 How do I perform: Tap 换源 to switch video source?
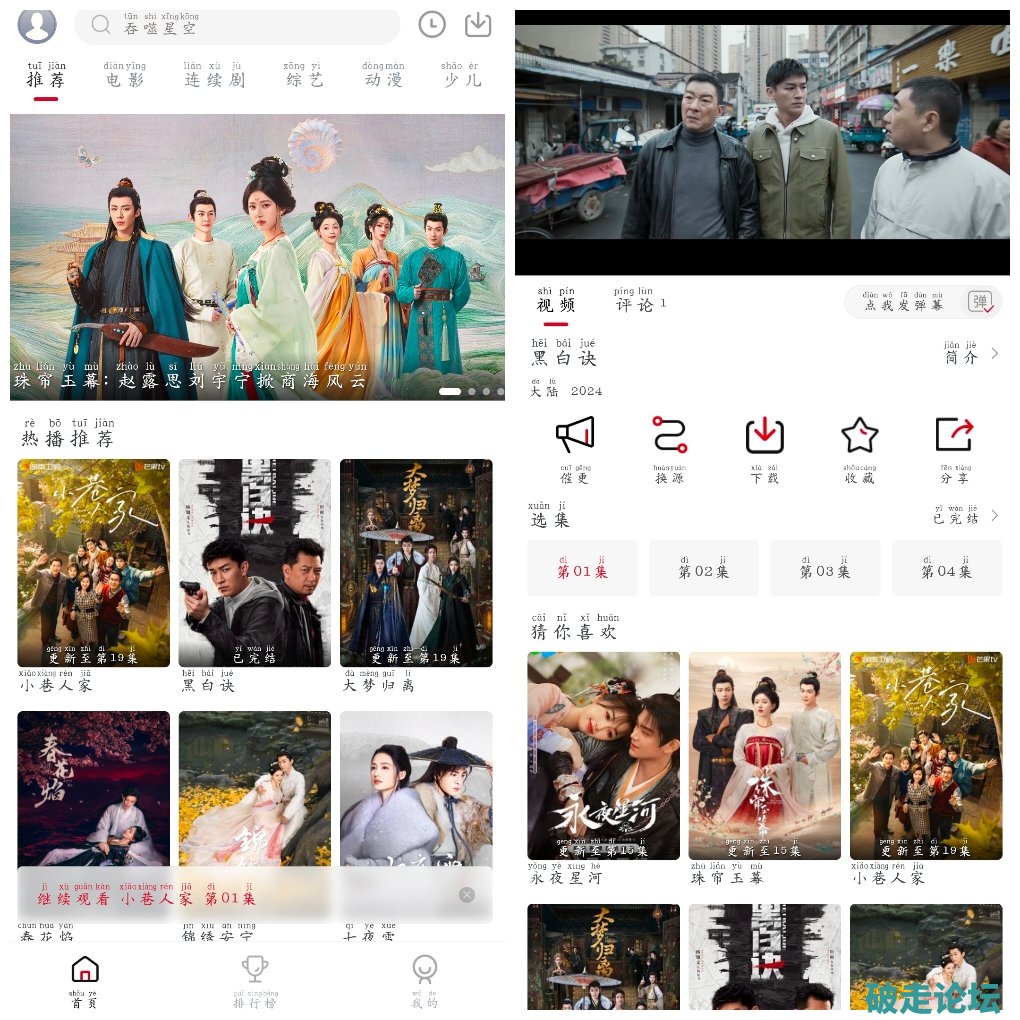coord(670,447)
